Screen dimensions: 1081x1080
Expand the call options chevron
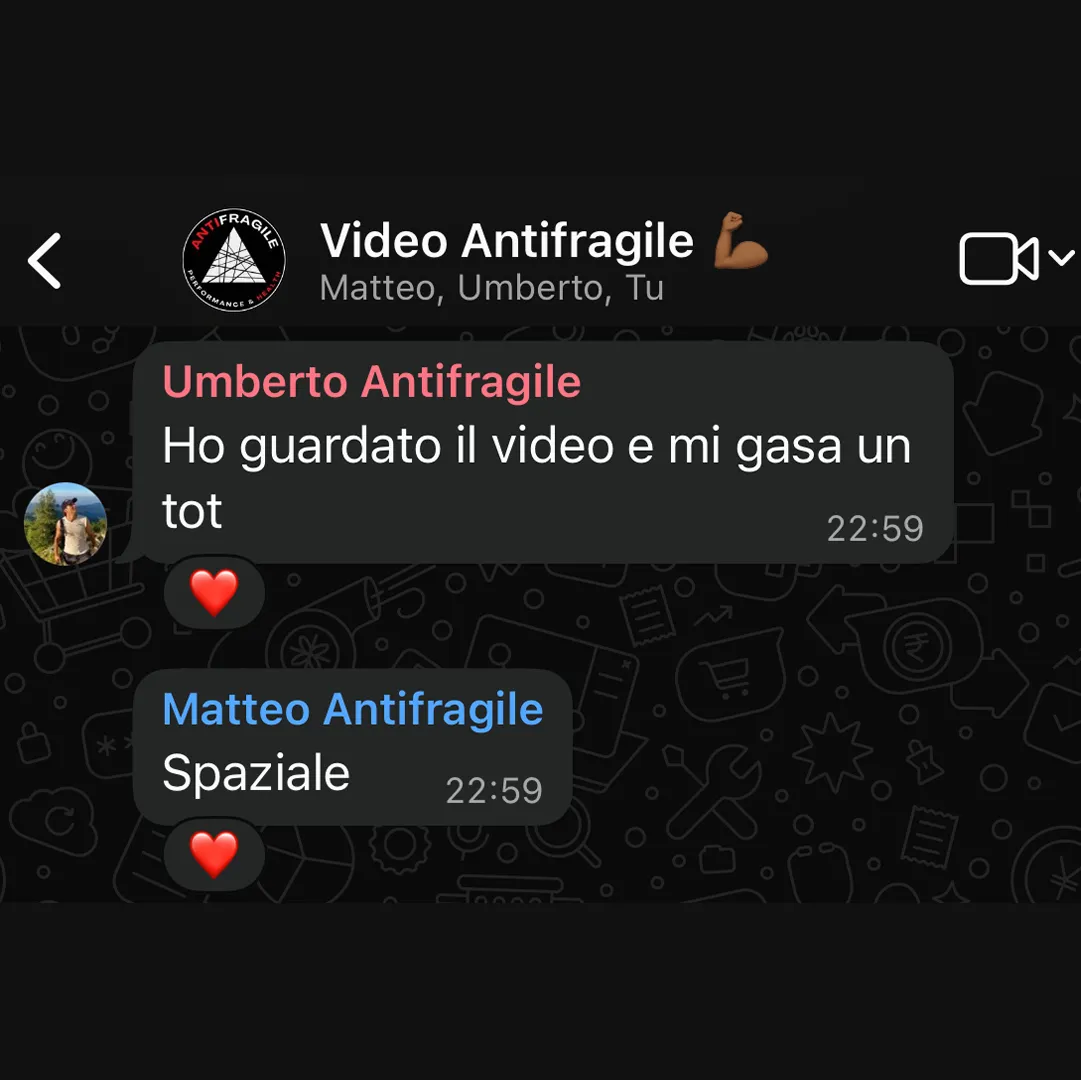click(1061, 259)
